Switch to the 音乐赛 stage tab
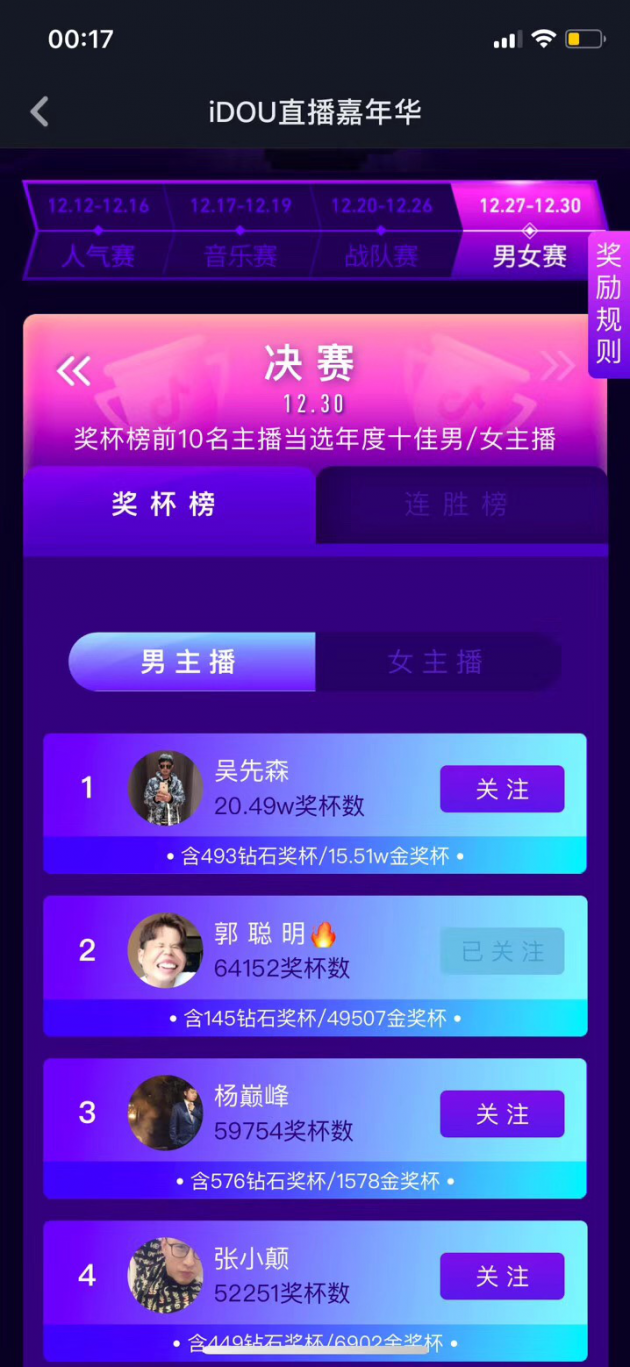This screenshot has height=1367, width=630. coord(240,232)
